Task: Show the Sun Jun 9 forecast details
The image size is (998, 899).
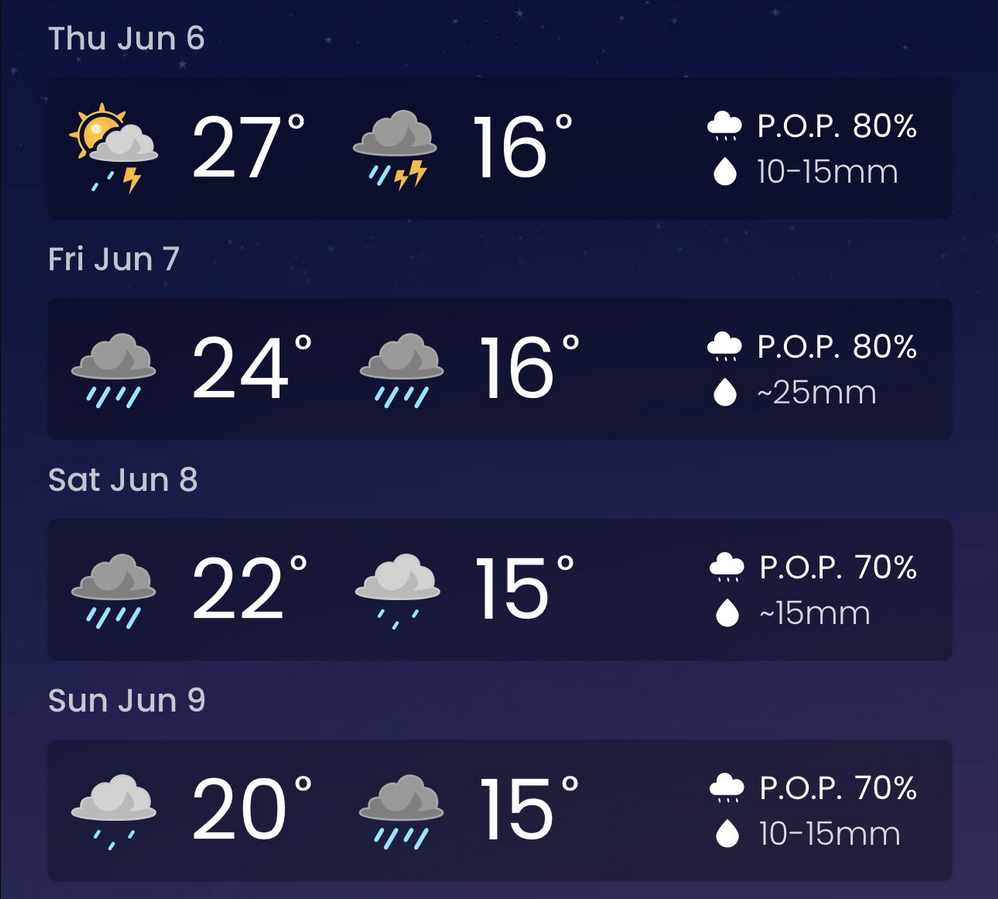Action: click(x=500, y=810)
